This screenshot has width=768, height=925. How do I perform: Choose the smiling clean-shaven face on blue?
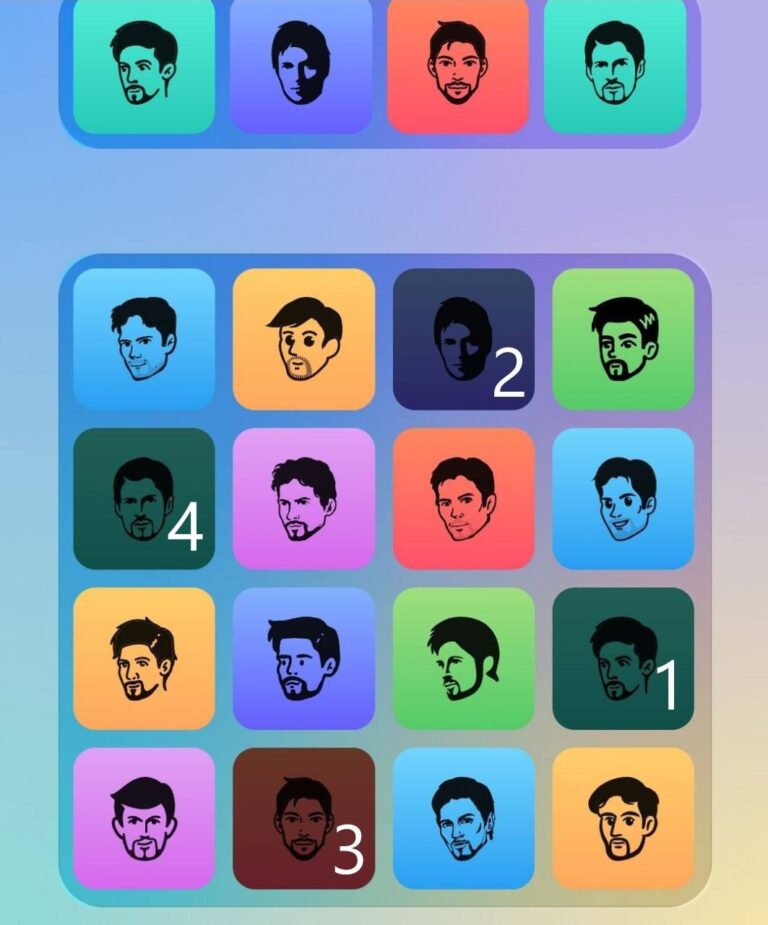tap(622, 498)
